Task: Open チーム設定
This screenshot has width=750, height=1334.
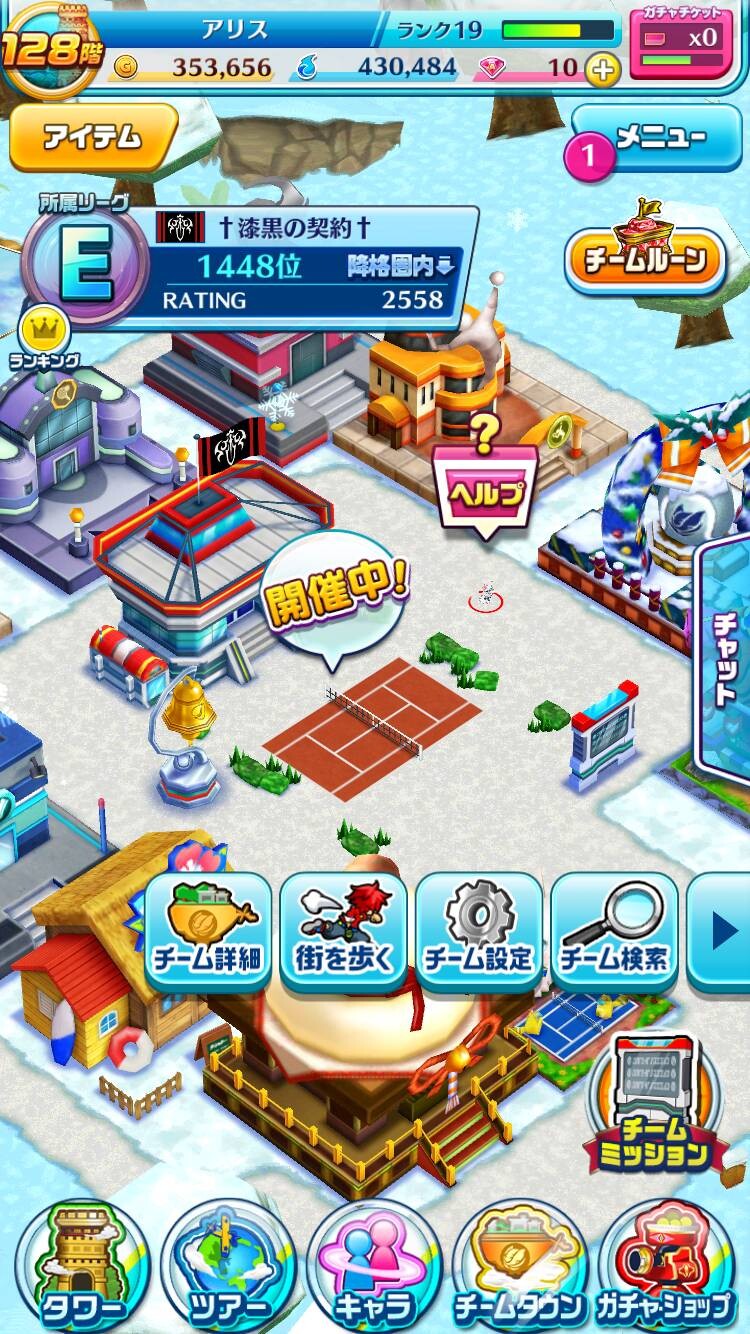Action: (479, 930)
